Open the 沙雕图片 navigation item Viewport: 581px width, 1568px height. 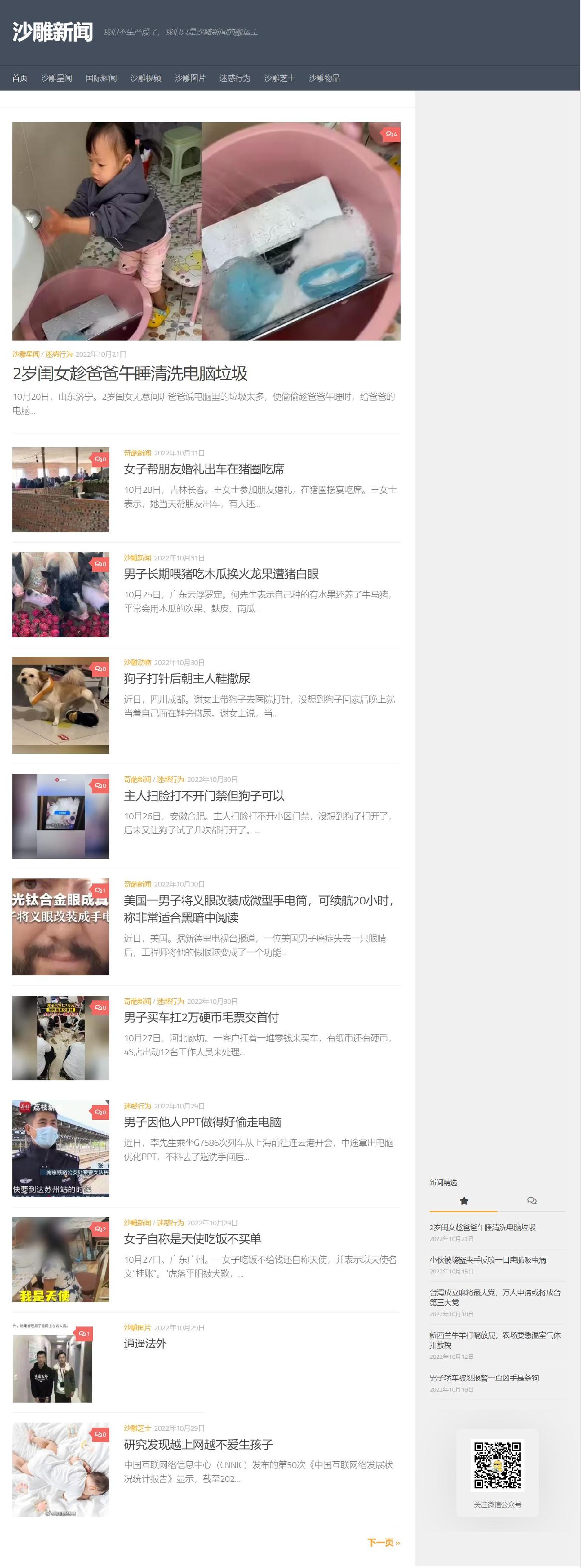coord(190,78)
